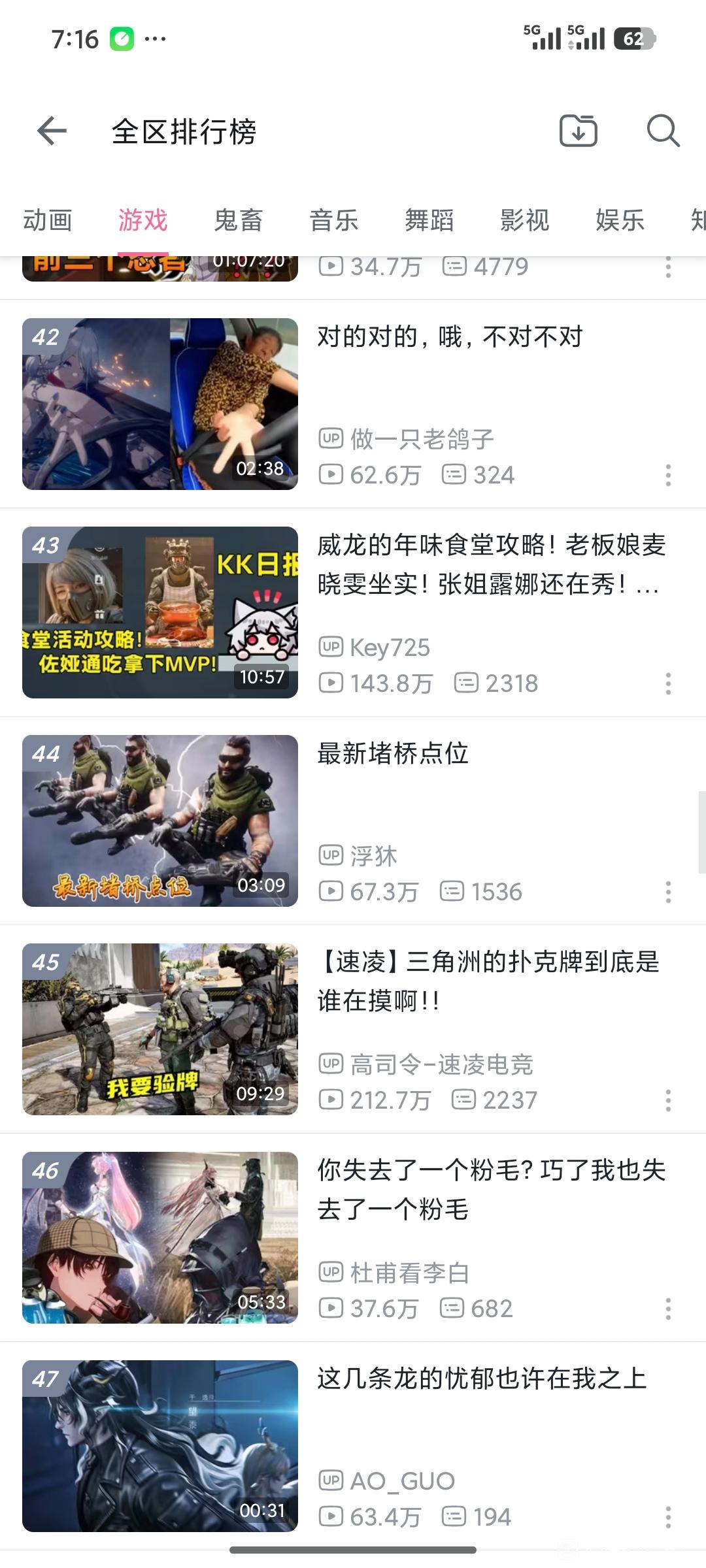The height and width of the screenshot is (1568, 706).
Task: Open the Key725 video about 威龙的年味食堂攻略
Action: click(490, 564)
